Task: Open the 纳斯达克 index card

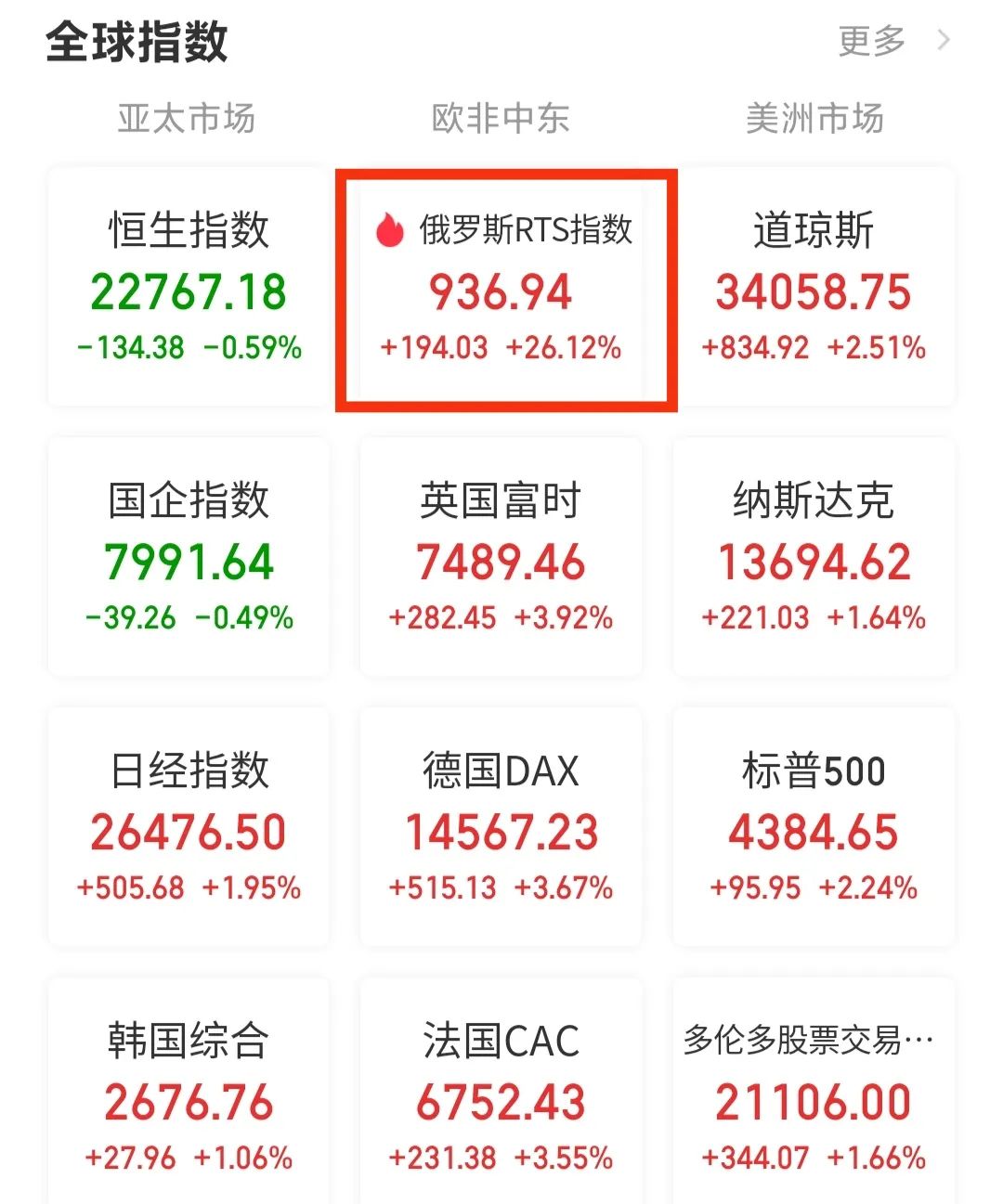Action: point(815,557)
